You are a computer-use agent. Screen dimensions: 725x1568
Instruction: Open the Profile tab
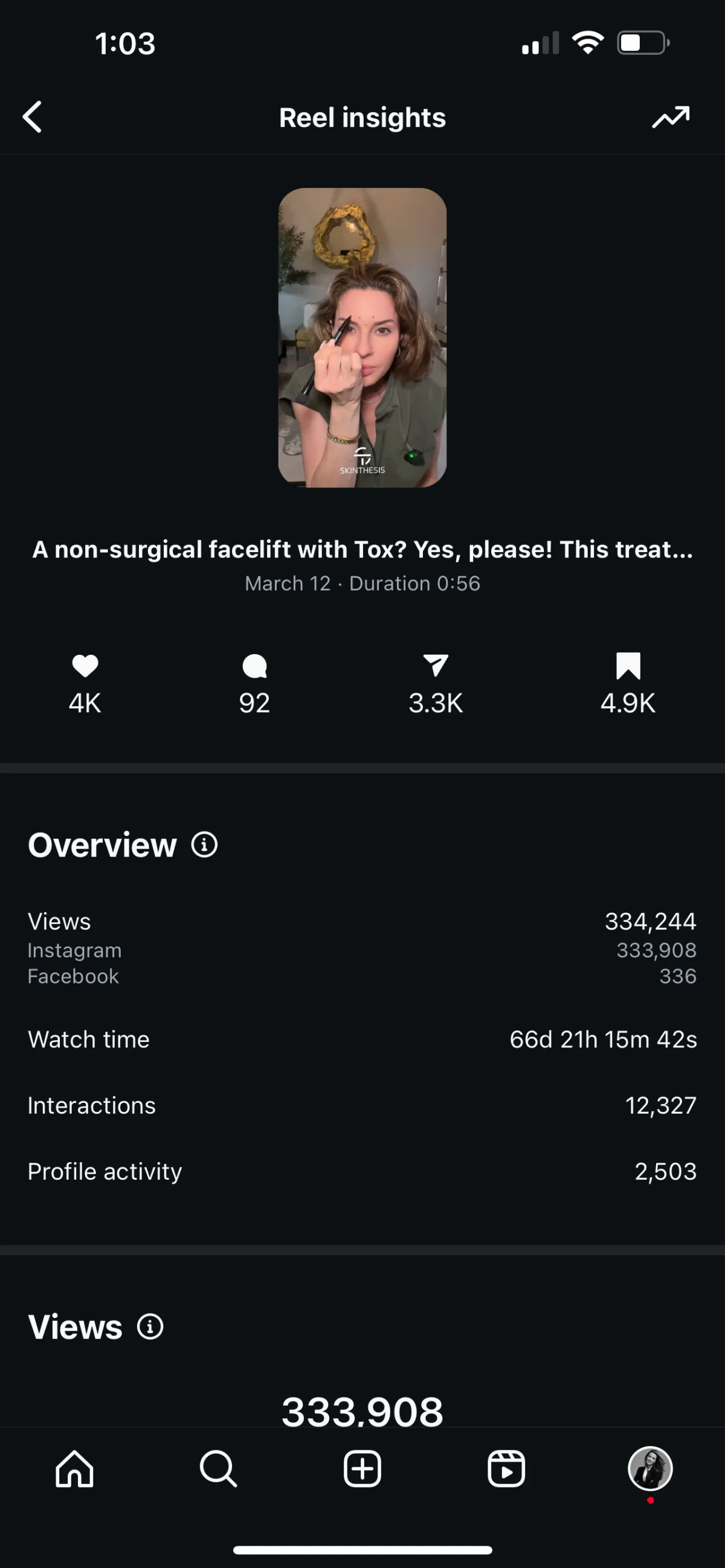click(649, 1468)
